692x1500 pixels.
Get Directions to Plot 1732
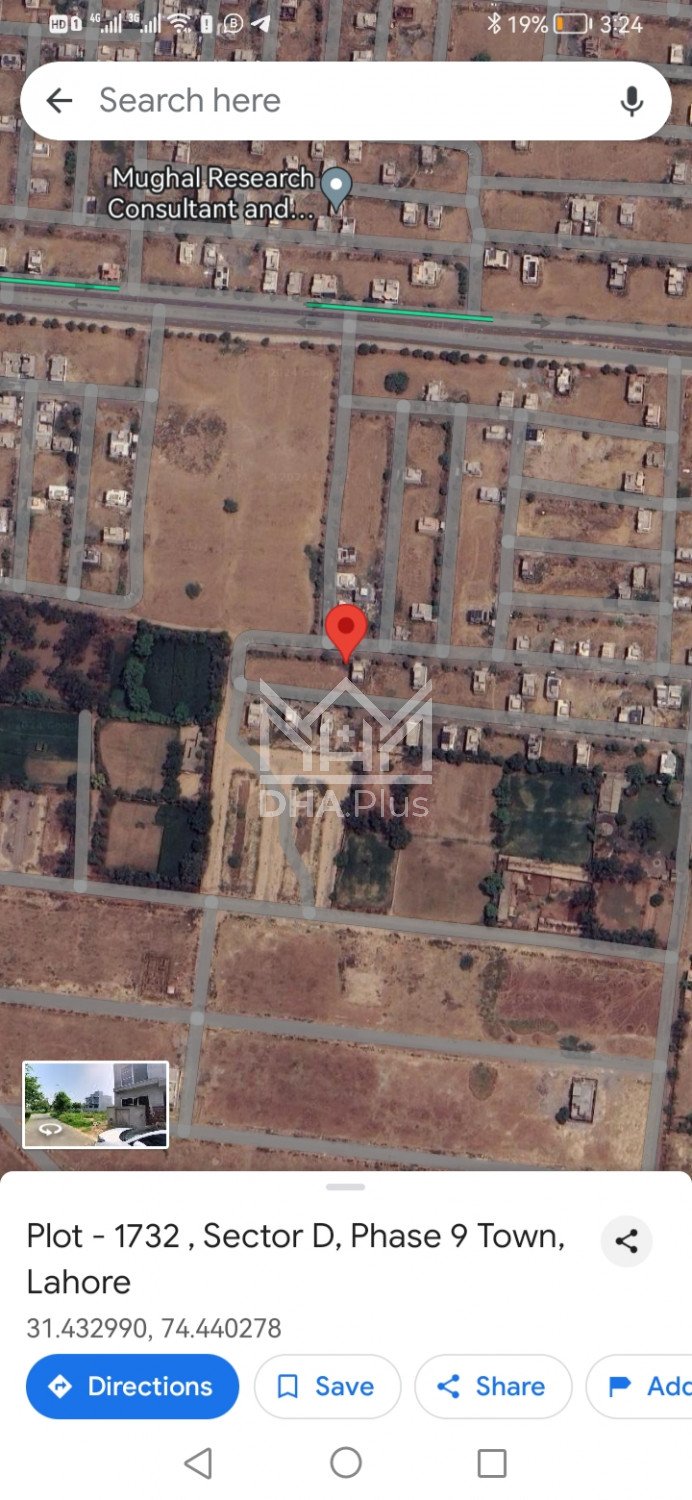coord(132,1386)
